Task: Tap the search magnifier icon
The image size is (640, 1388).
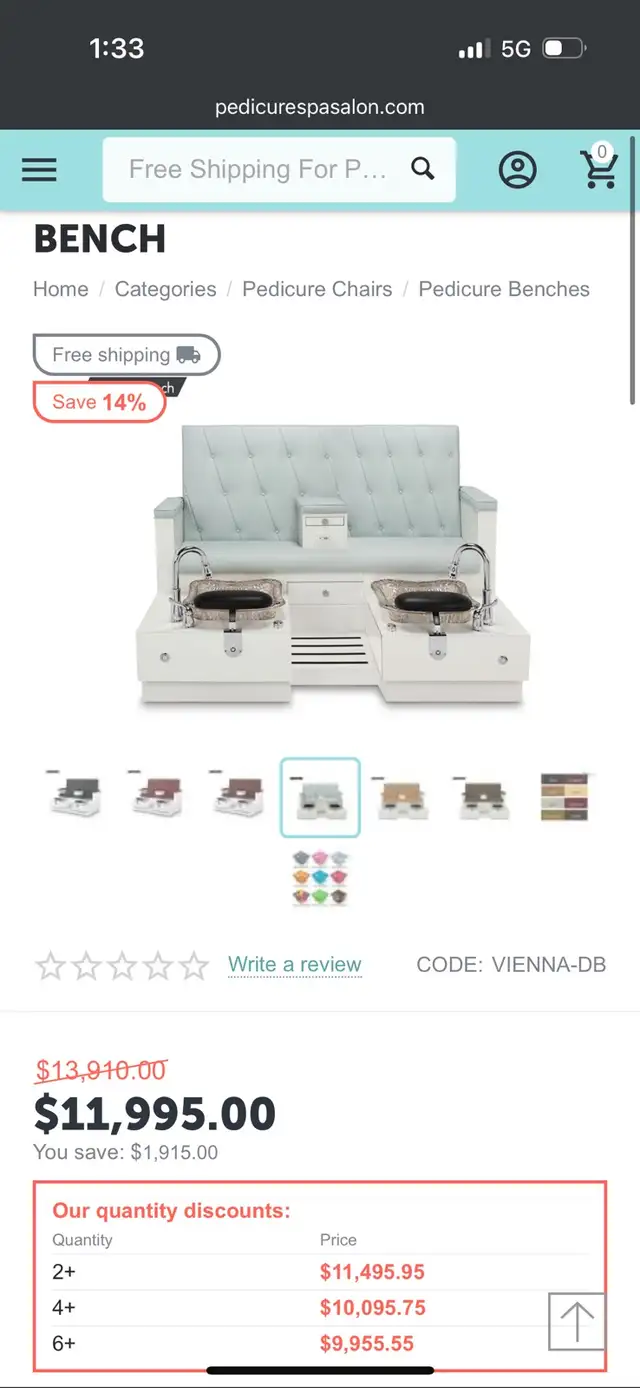Action: click(x=423, y=169)
